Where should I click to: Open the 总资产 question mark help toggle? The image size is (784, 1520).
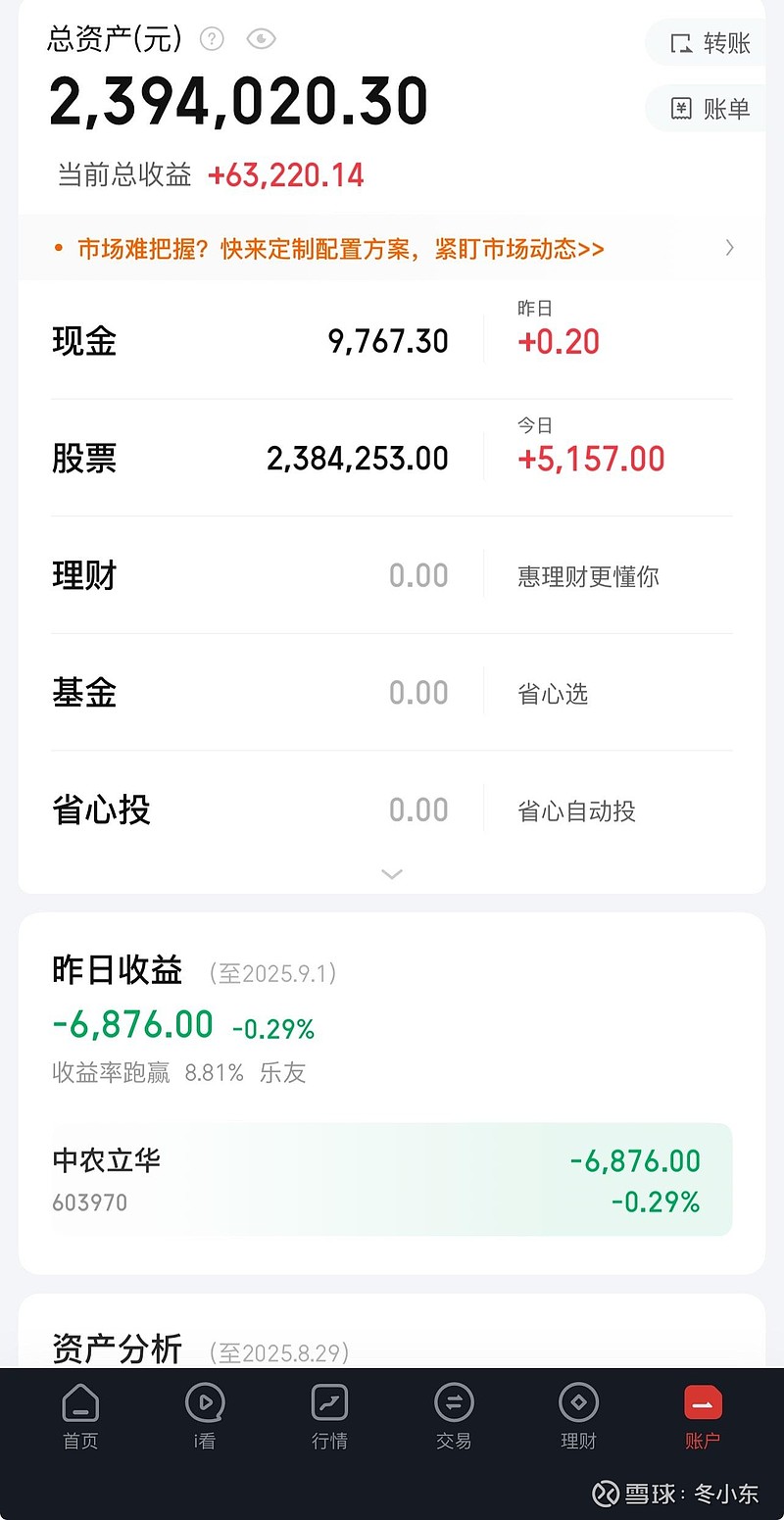pyautogui.click(x=211, y=40)
